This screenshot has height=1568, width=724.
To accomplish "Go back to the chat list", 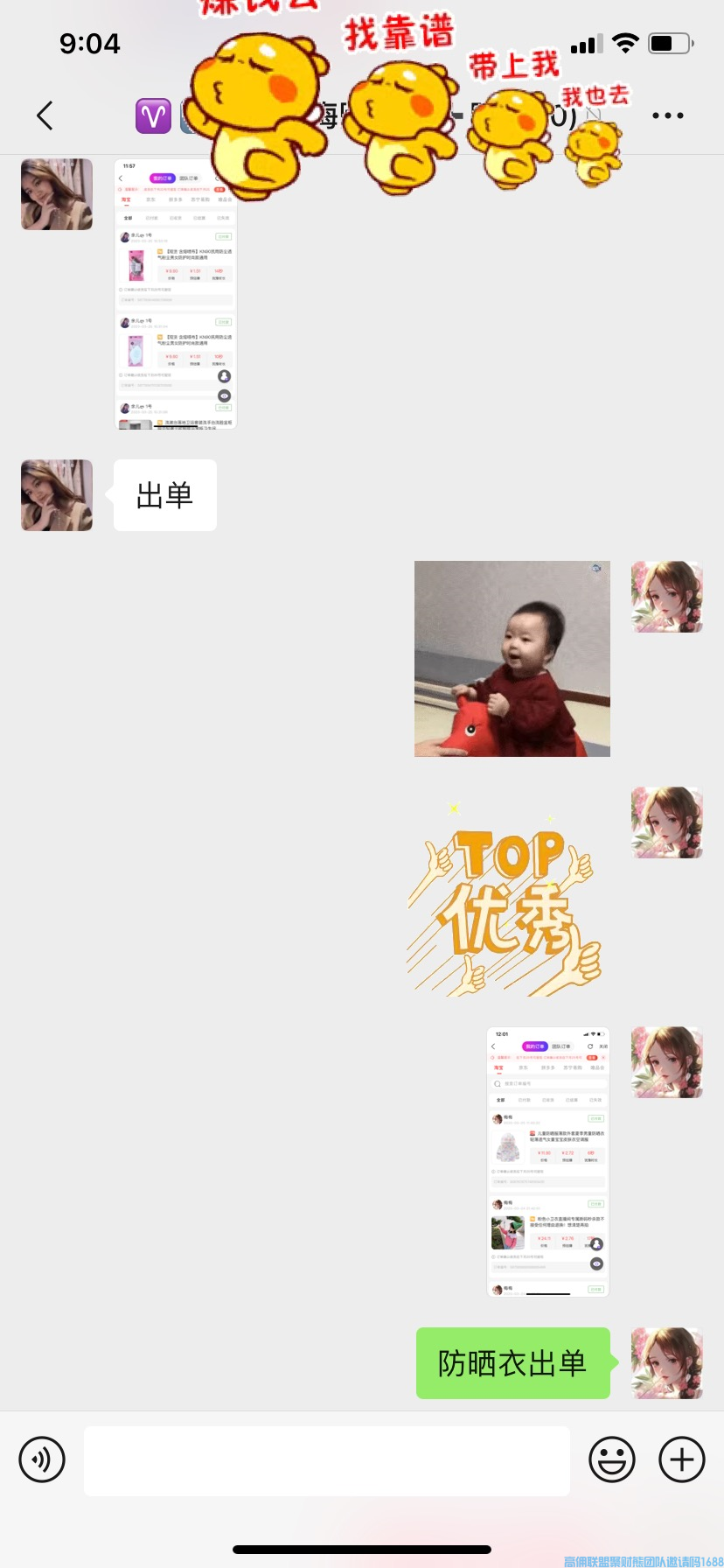I will (45, 115).
